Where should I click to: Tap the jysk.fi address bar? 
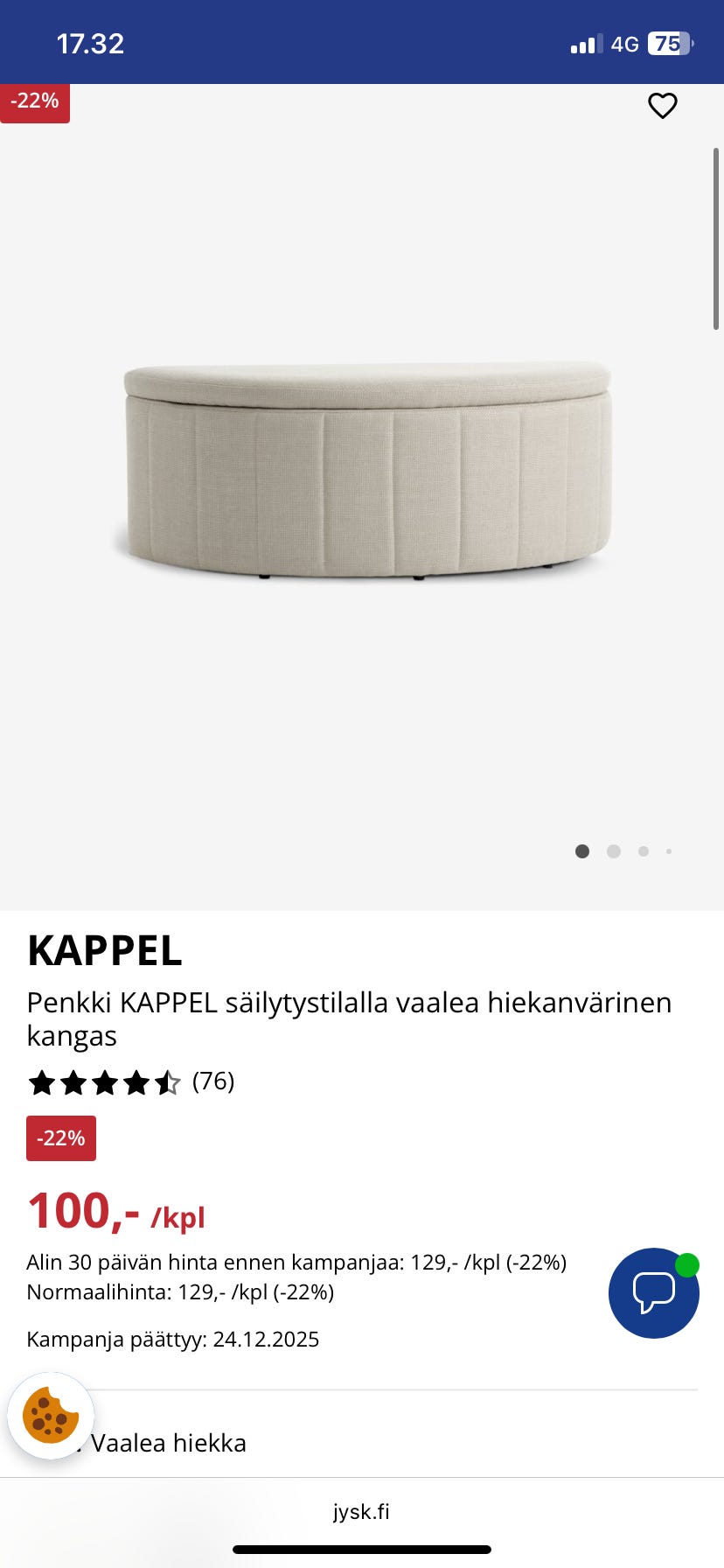[362, 1511]
